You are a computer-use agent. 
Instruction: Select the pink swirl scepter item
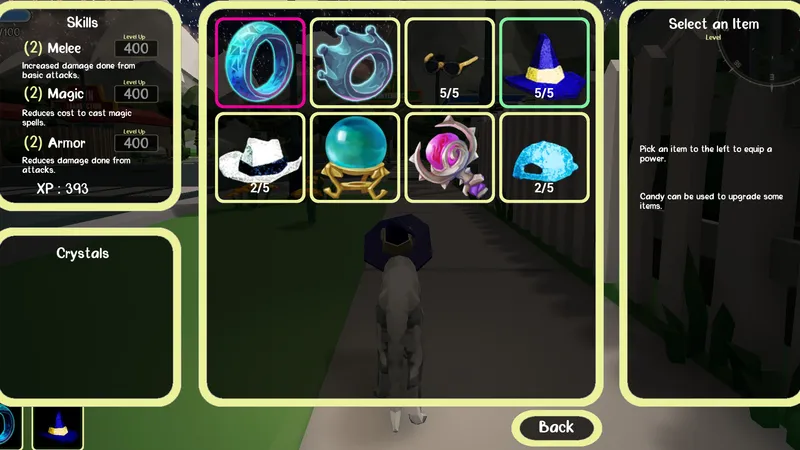tap(449, 157)
